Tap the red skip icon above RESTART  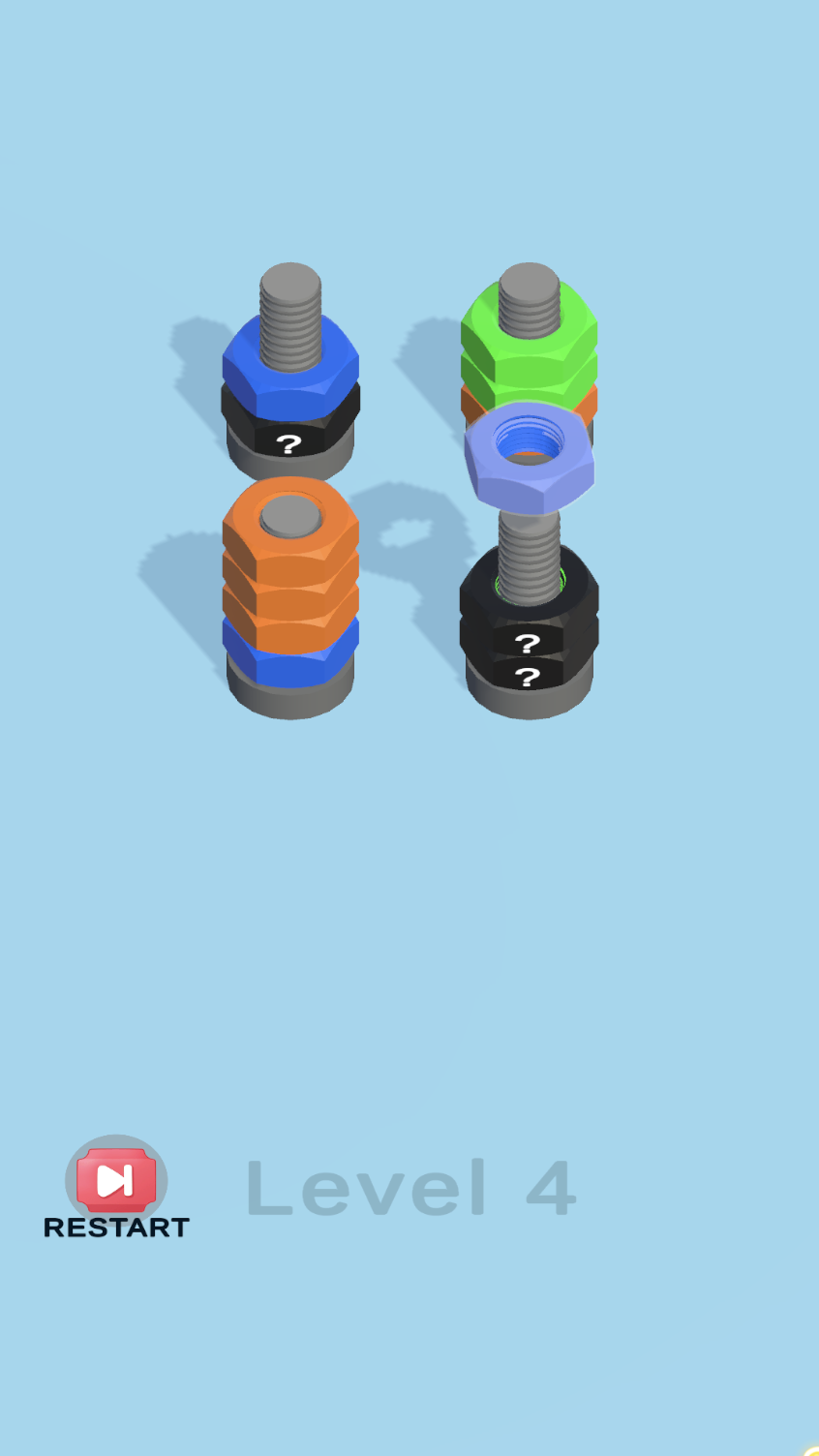(118, 1181)
